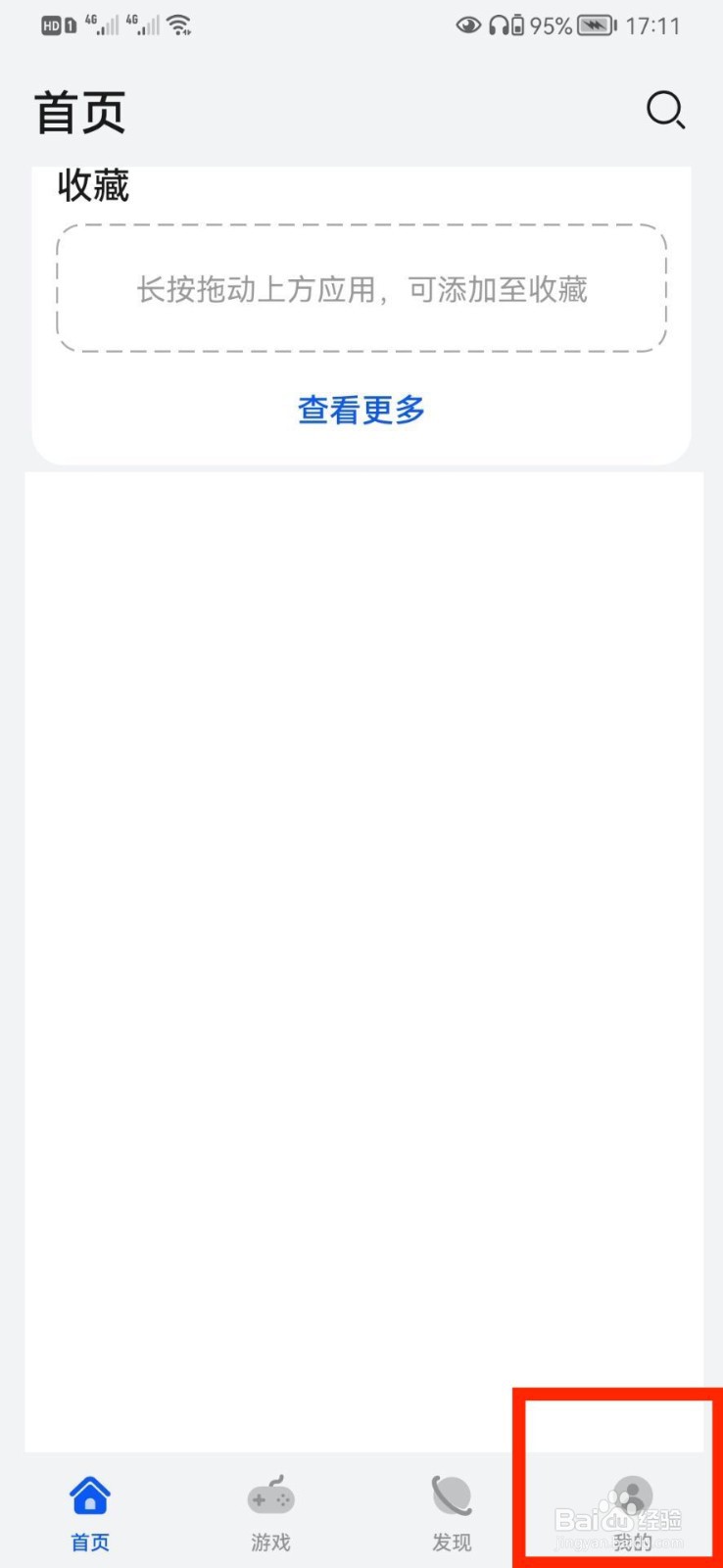The image size is (723, 1568).
Task: Switch to the 游戏 tab
Action: click(x=269, y=1514)
